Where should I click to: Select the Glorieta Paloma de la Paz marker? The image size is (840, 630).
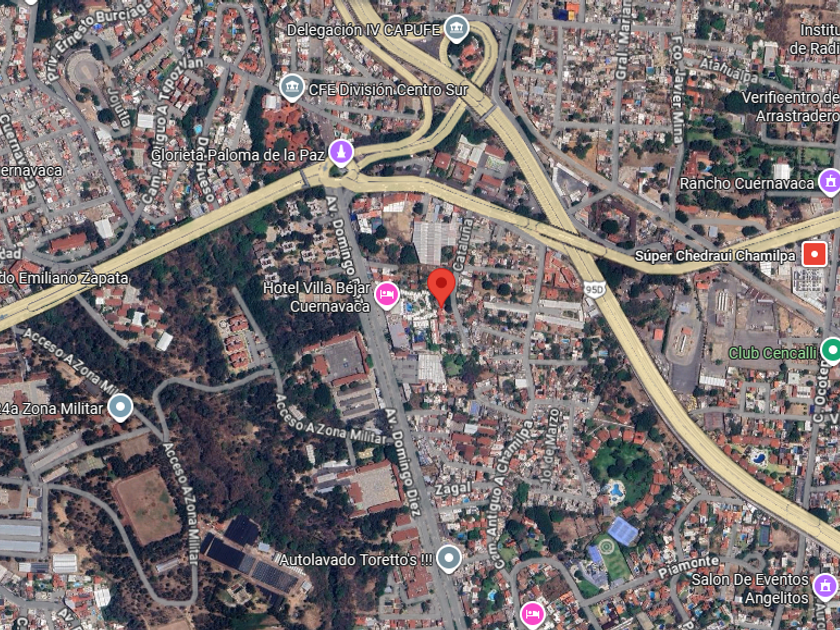tap(341, 153)
